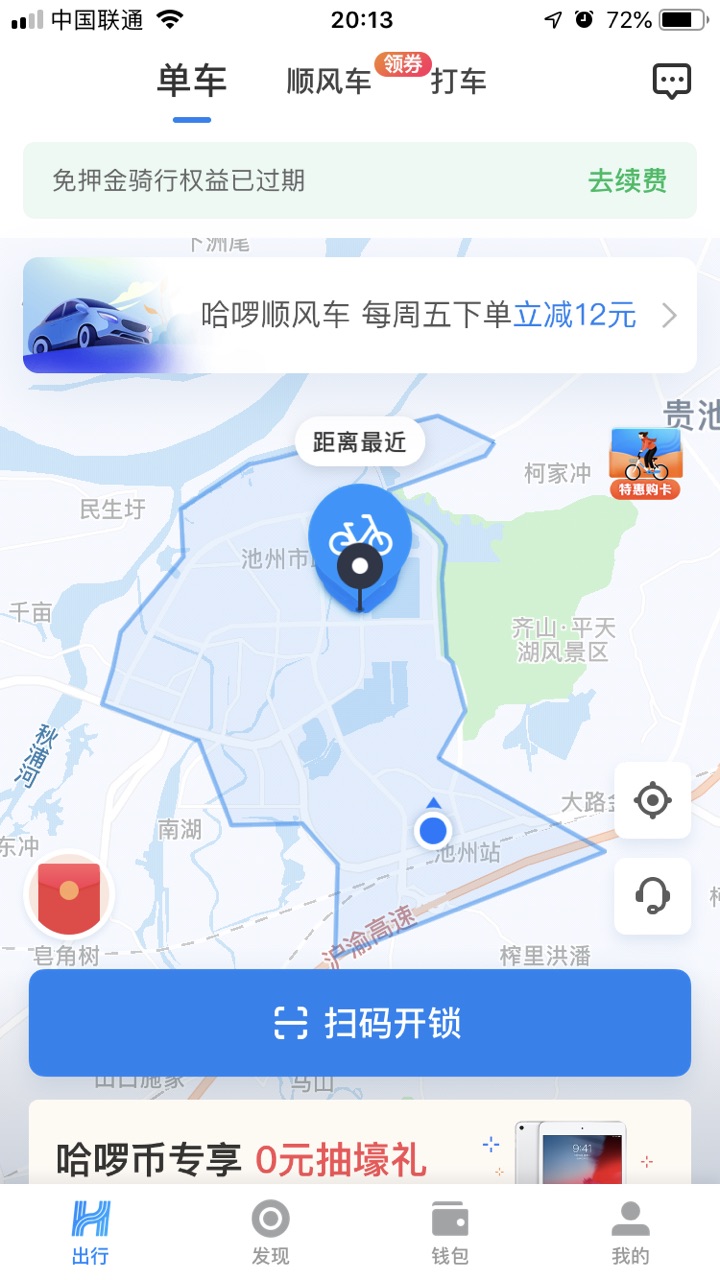Recenter map on my location
This screenshot has height=1280, width=720.
coord(653,800)
